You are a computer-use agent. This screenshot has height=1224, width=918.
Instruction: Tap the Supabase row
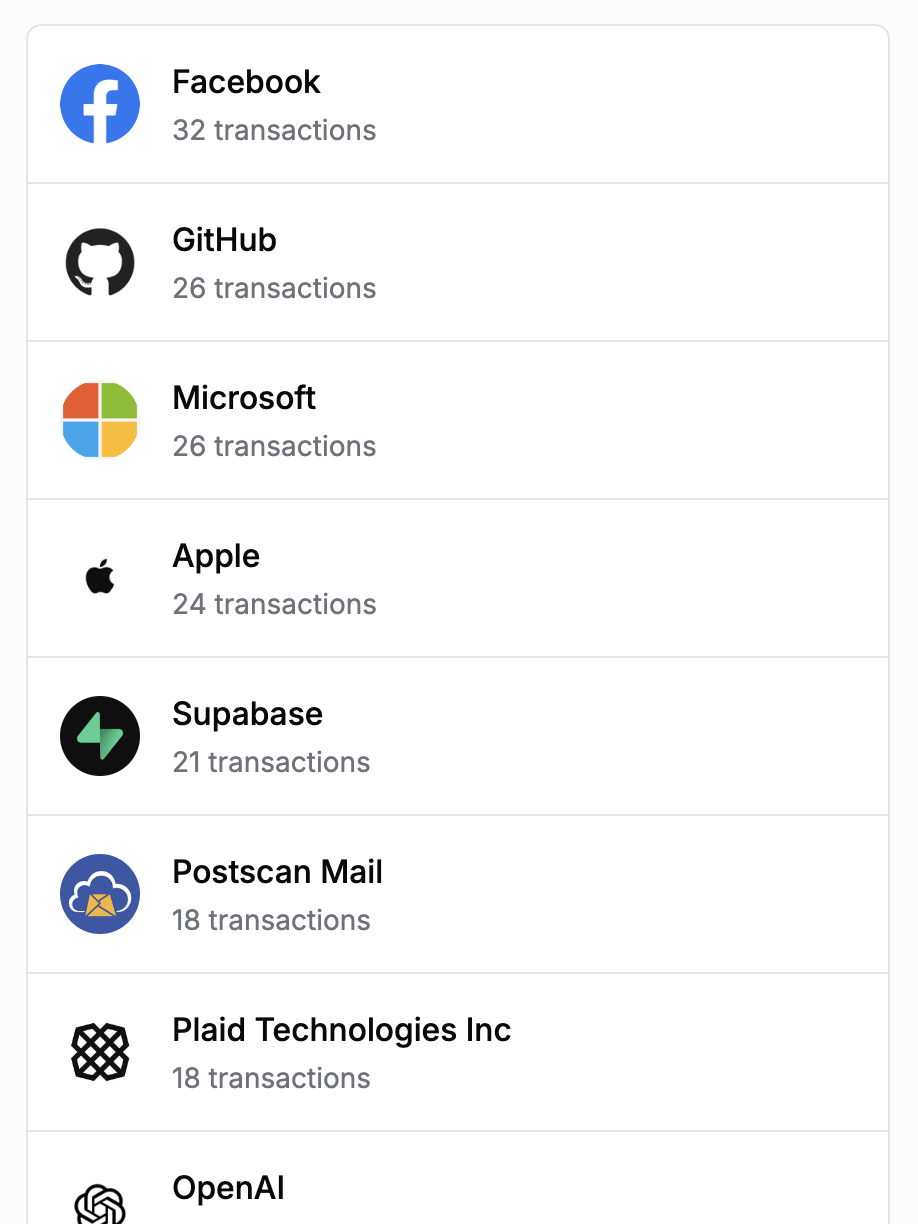click(457, 736)
